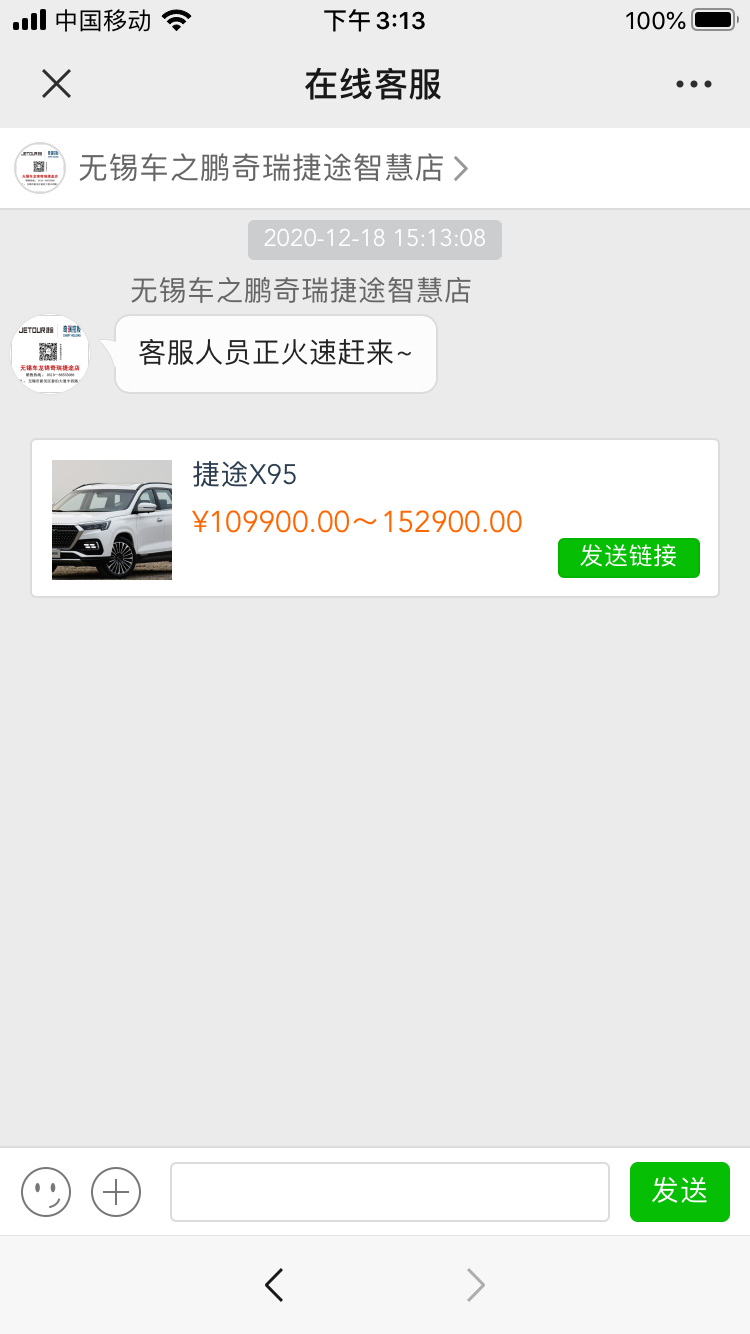Tap the store avatar beside the chat message
This screenshot has width=750, height=1334.
click(x=50, y=354)
